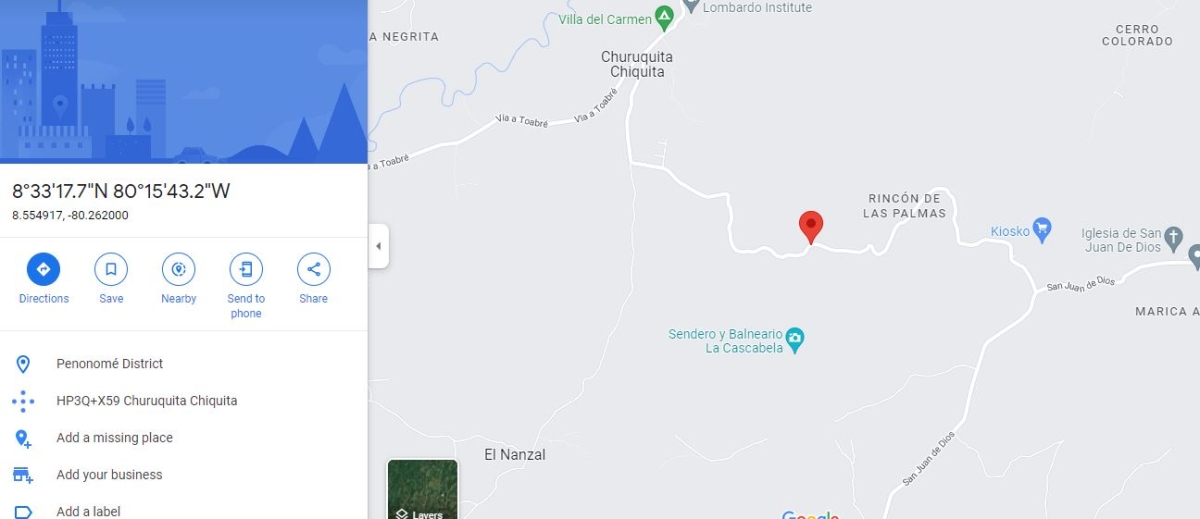The image size is (1200, 519).
Task: Search nearby places
Action: [178, 270]
